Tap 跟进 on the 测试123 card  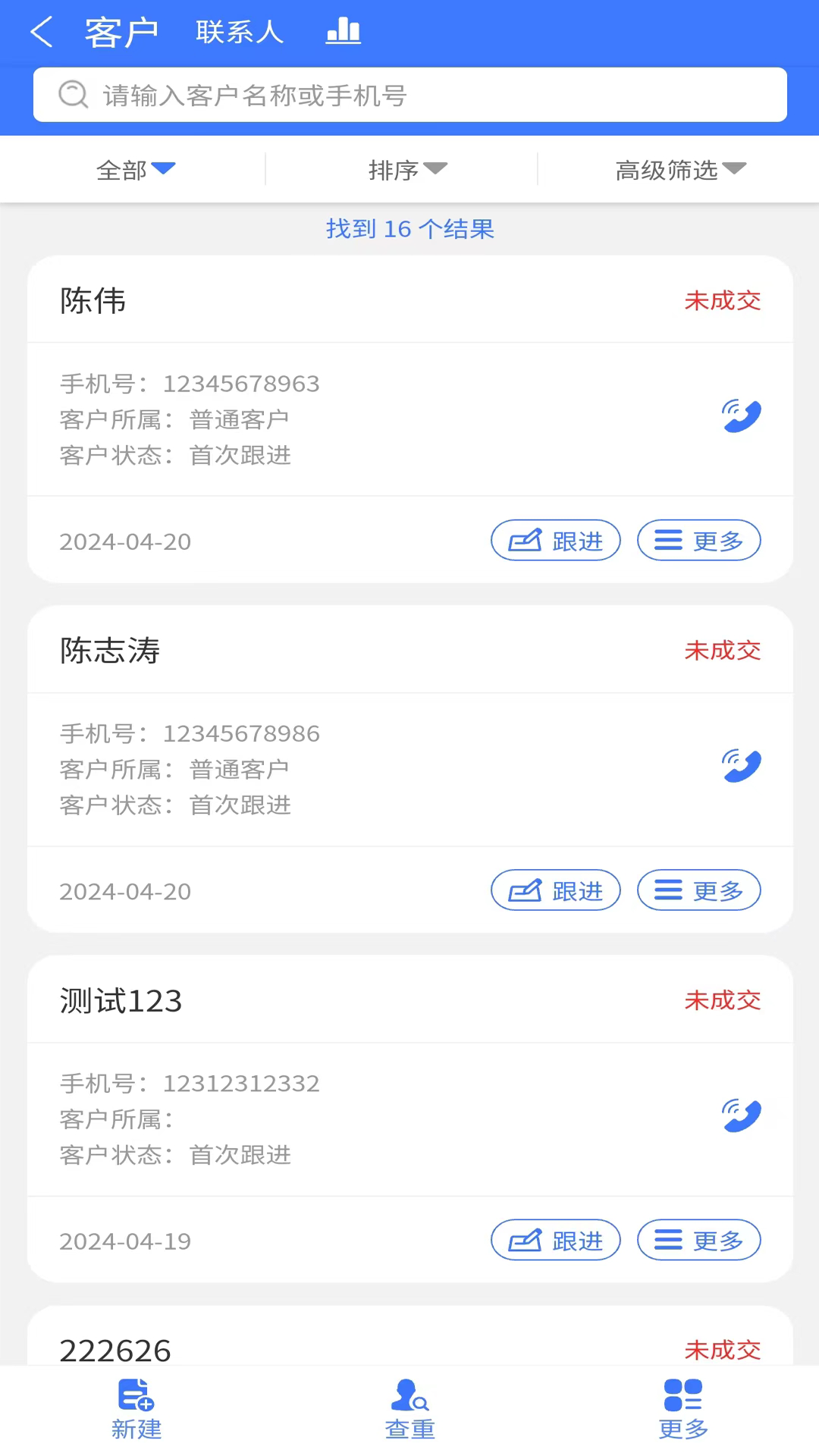click(556, 1240)
